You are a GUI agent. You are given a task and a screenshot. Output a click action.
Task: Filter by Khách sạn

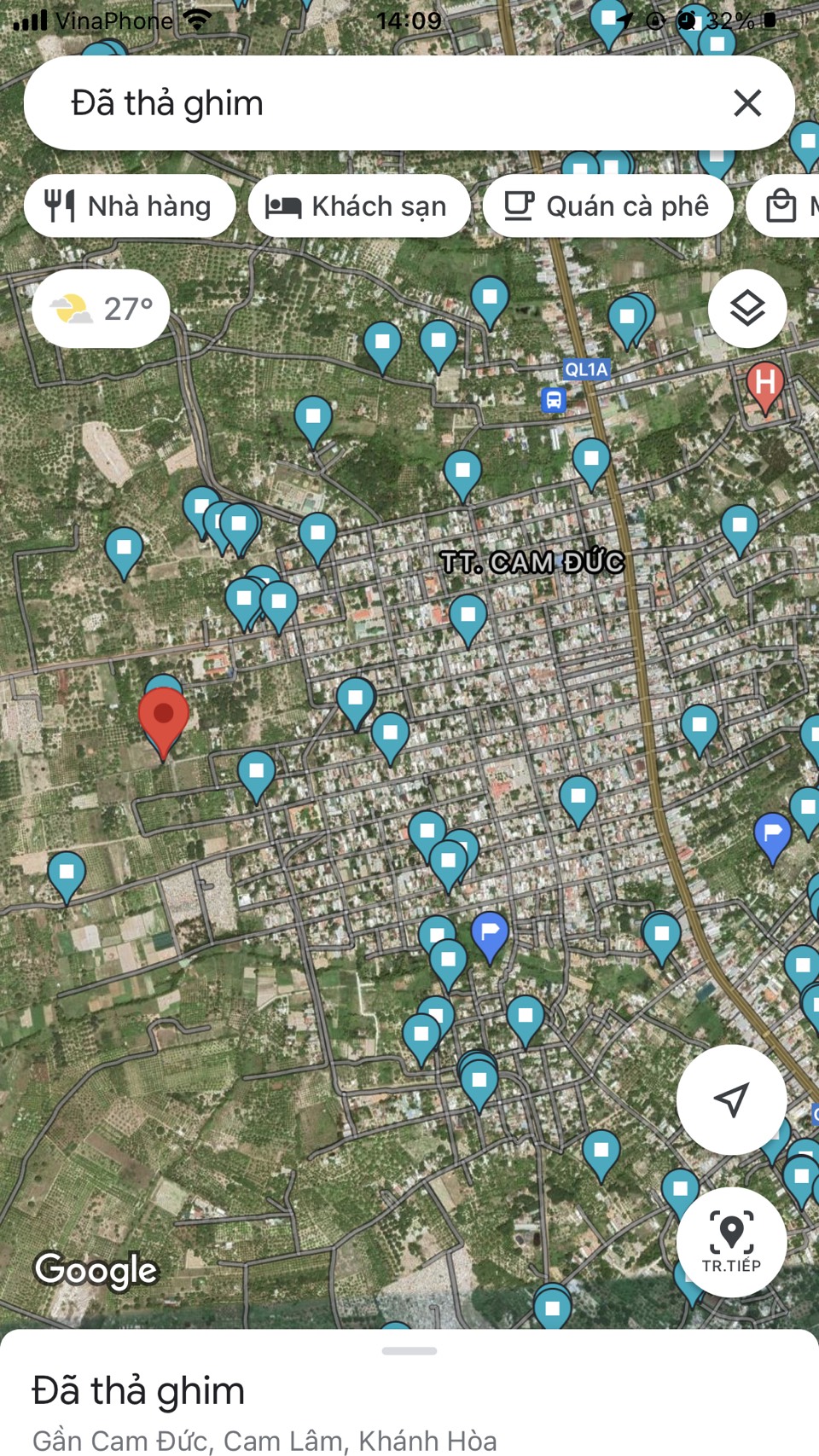[358, 206]
